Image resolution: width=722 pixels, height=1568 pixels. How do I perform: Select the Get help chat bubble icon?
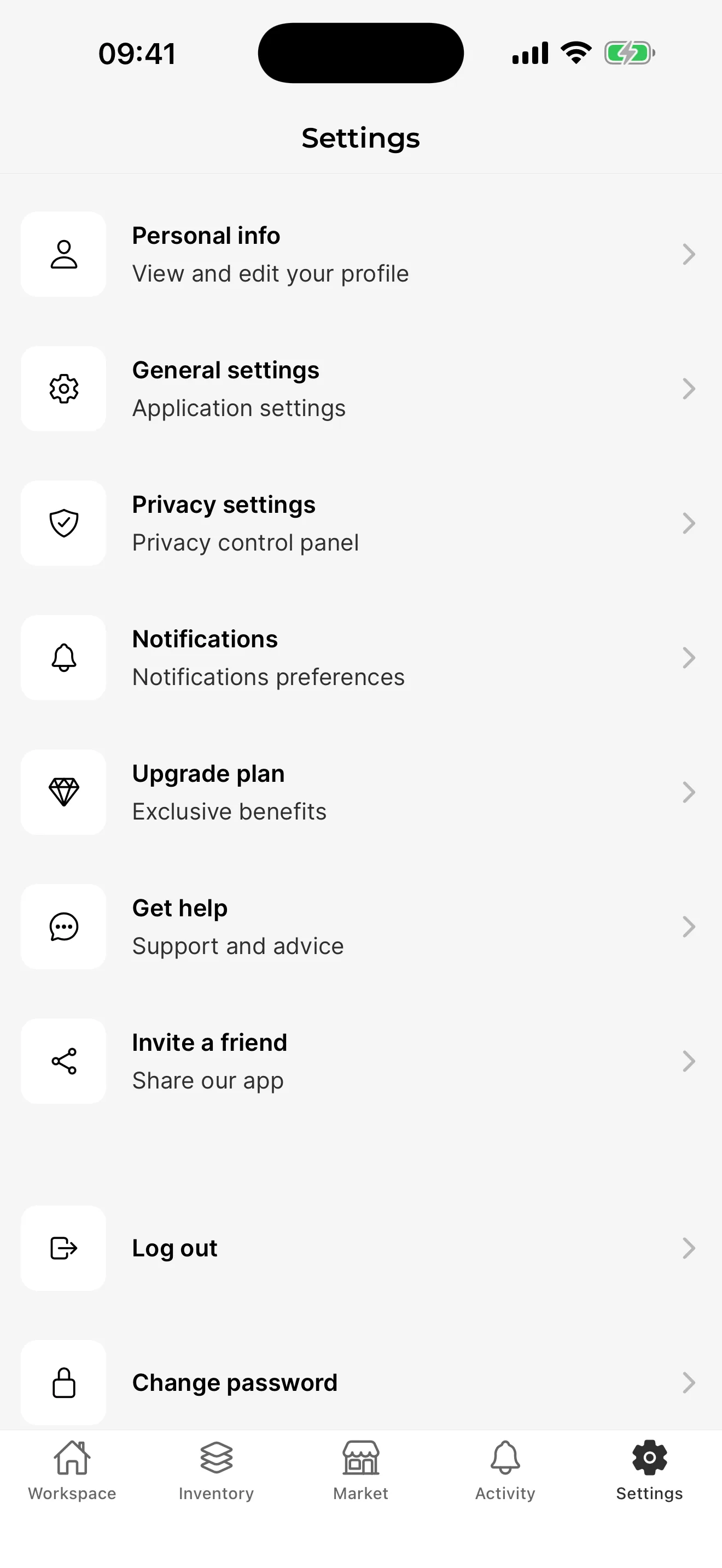pos(63,927)
